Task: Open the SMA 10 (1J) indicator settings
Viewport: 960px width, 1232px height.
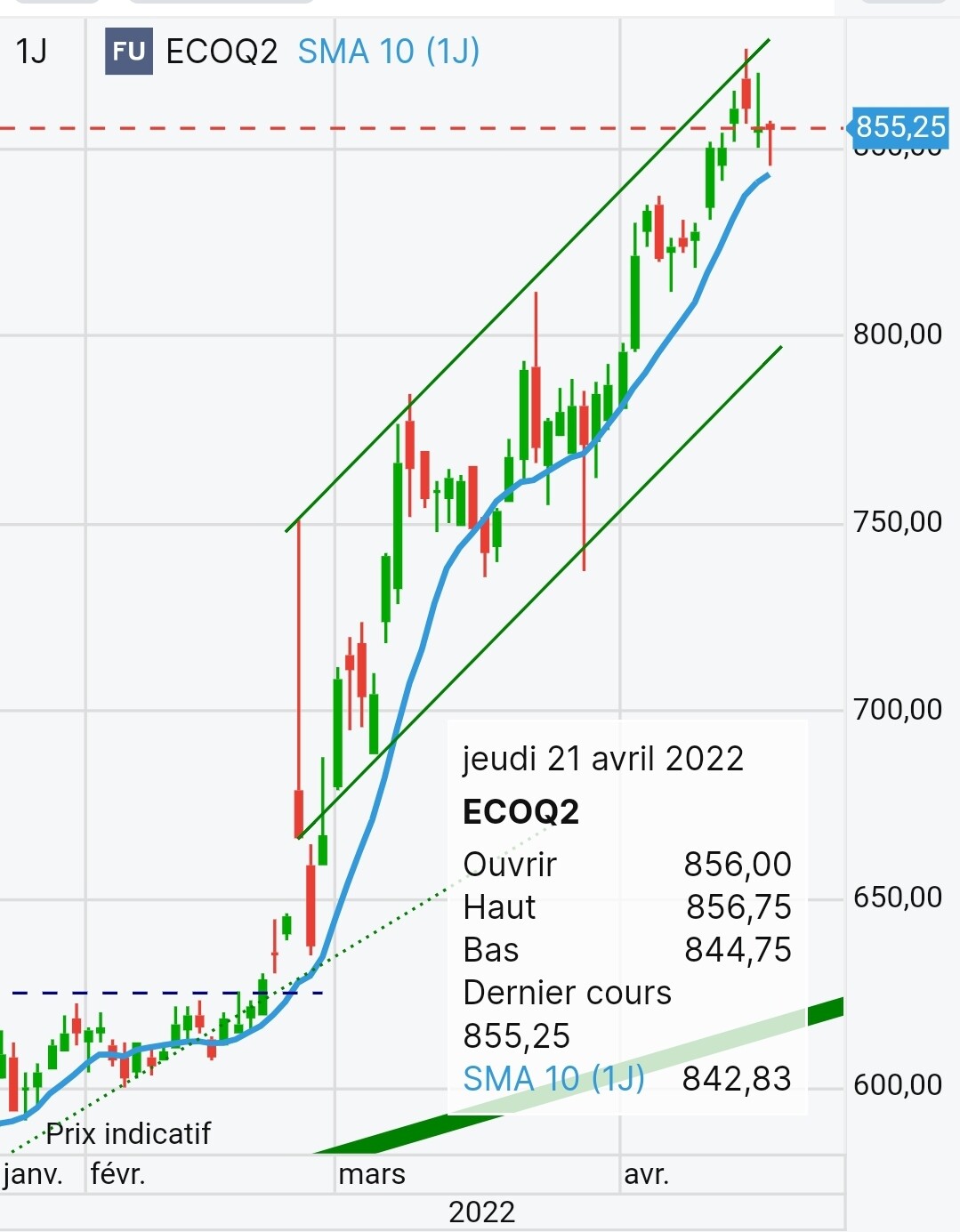Action: coord(389,52)
